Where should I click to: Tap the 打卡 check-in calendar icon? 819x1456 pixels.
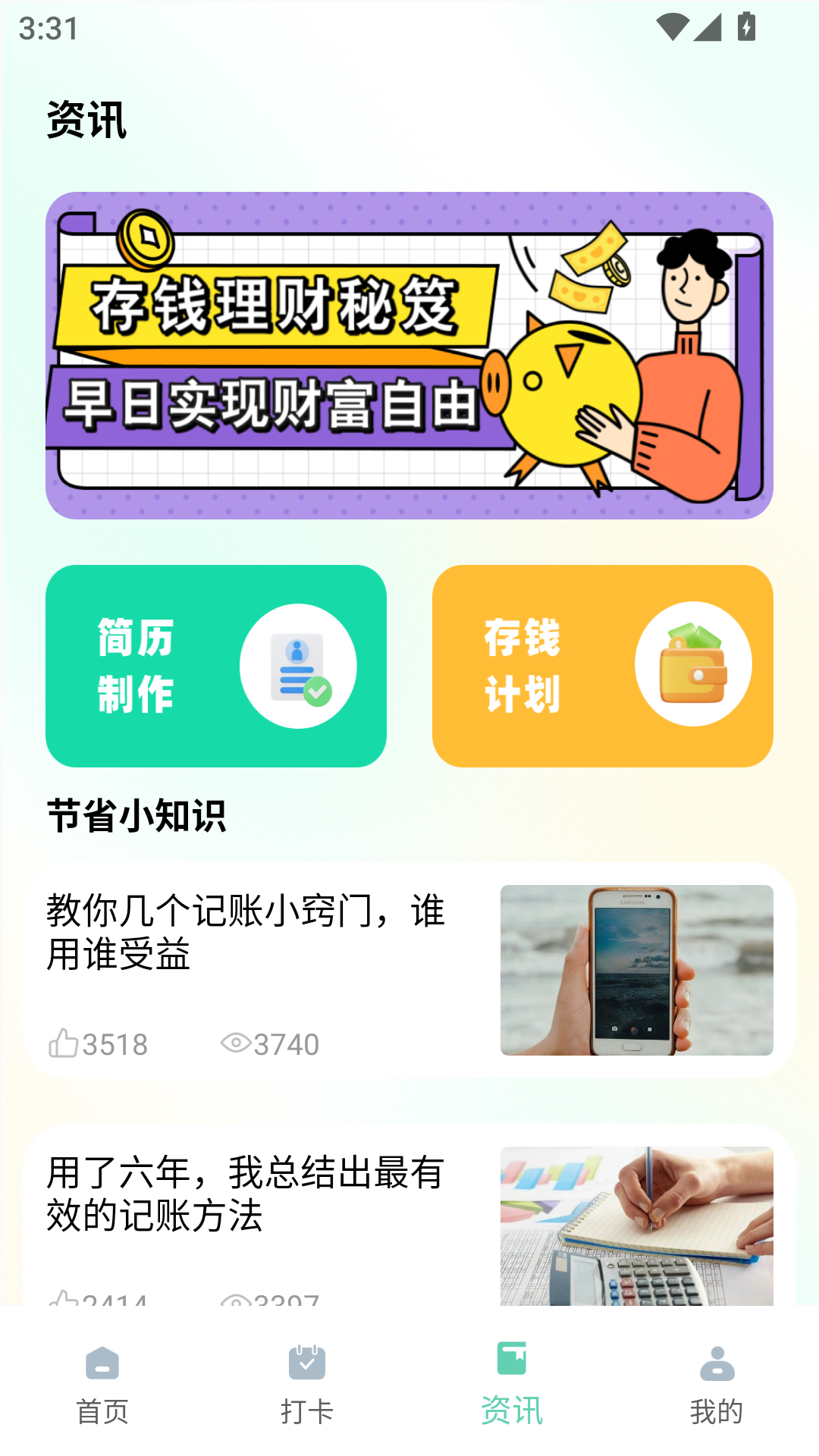(x=306, y=1363)
